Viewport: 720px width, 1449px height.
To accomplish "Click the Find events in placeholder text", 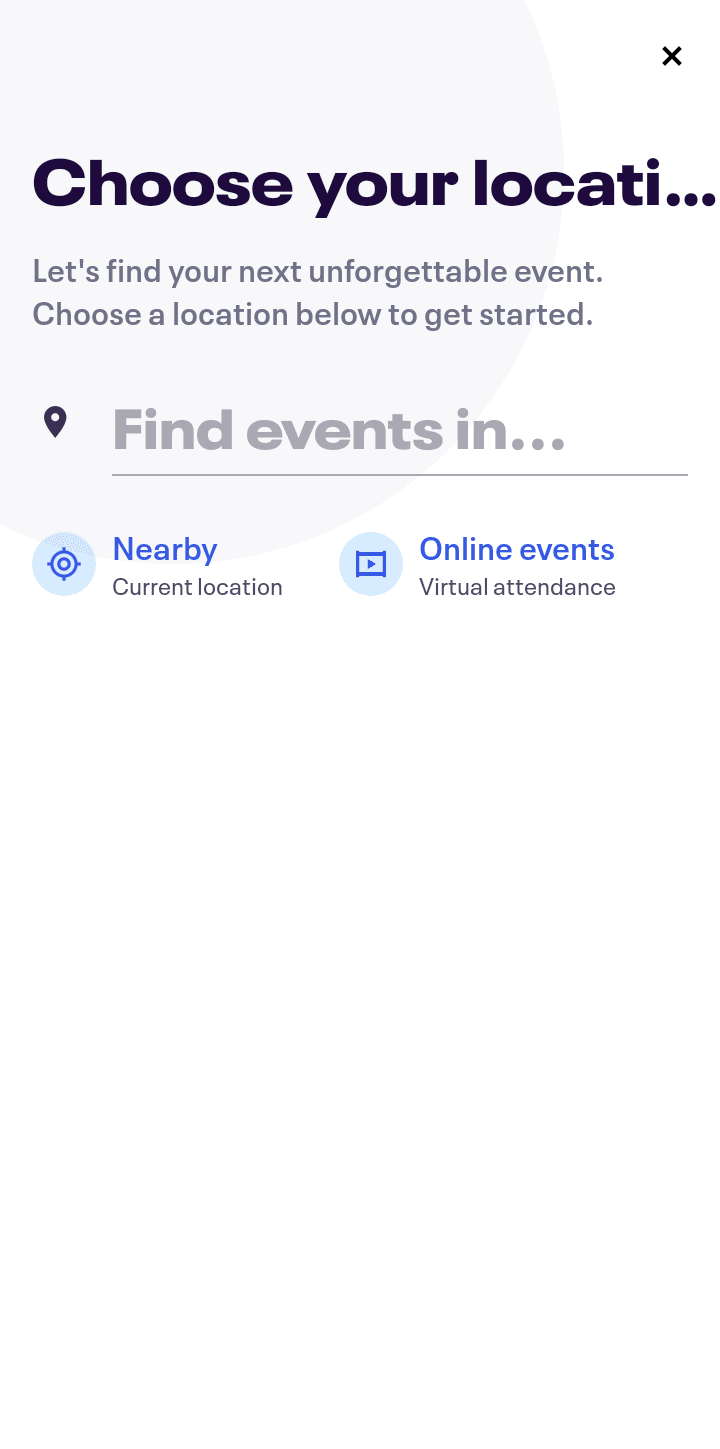I will [x=339, y=430].
